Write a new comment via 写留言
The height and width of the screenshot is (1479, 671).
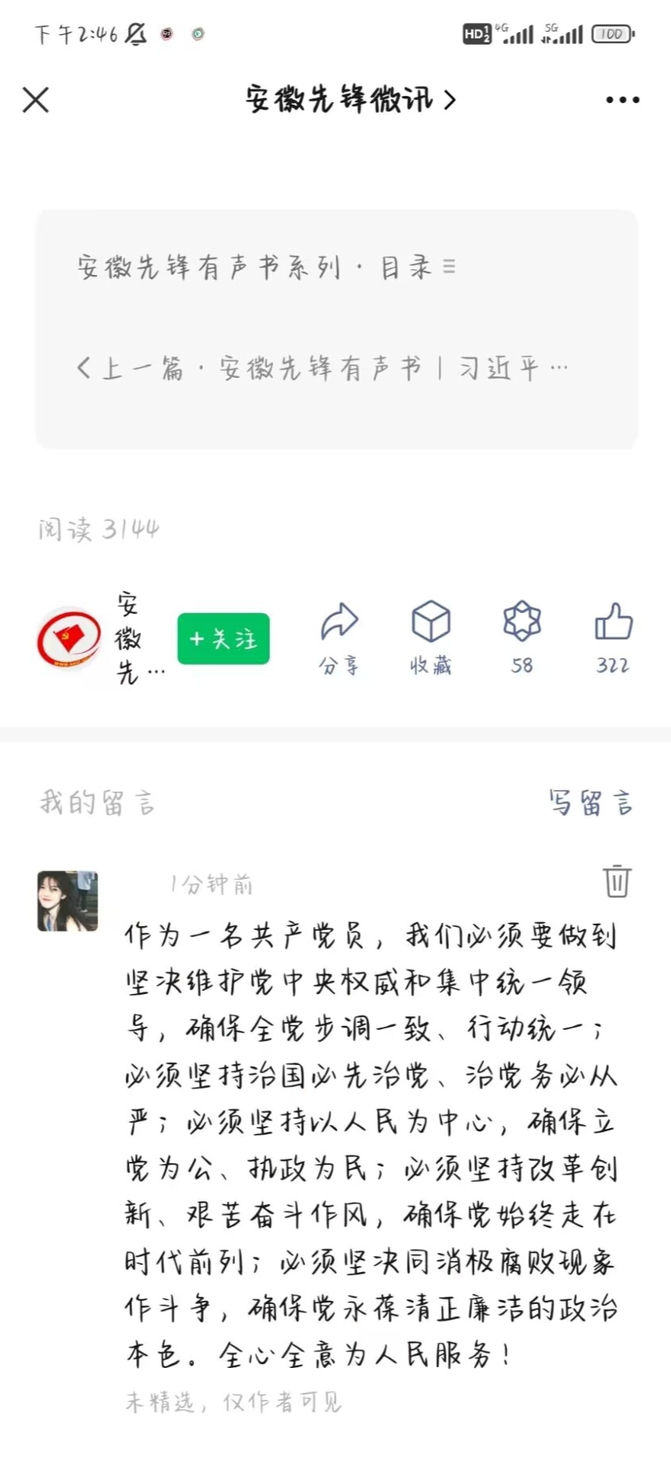coord(590,802)
